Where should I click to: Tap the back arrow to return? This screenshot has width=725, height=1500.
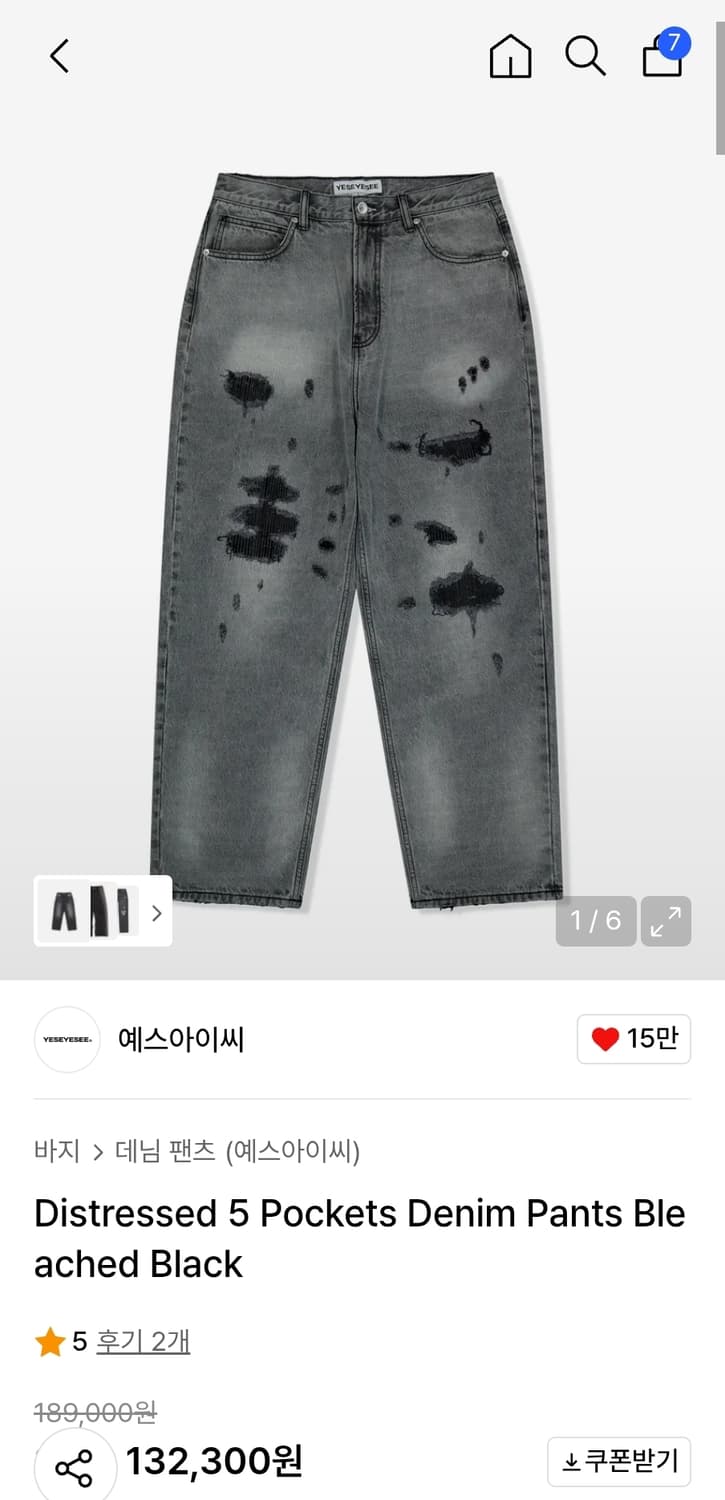[57, 57]
